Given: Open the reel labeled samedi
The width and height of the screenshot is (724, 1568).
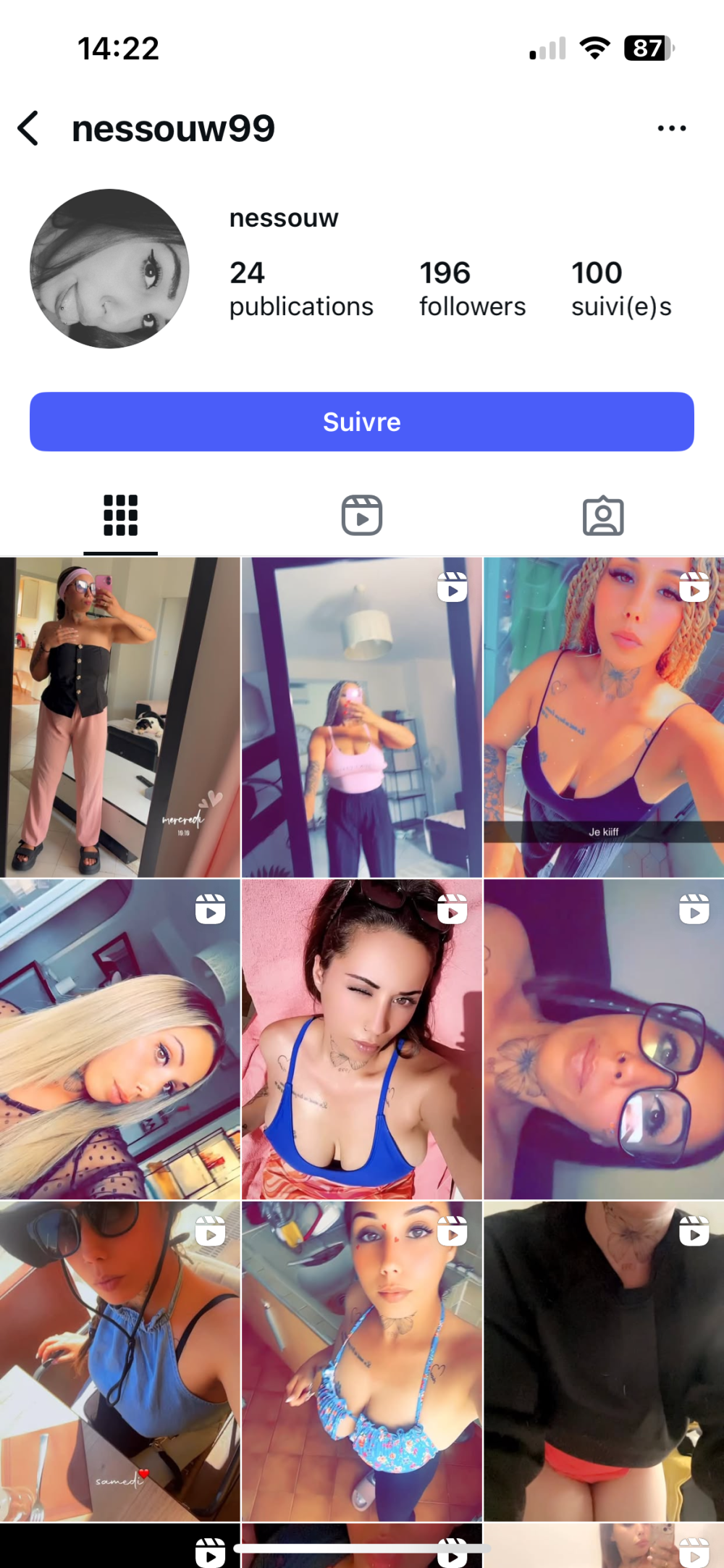Looking at the screenshot, I should pos(119,1360).
